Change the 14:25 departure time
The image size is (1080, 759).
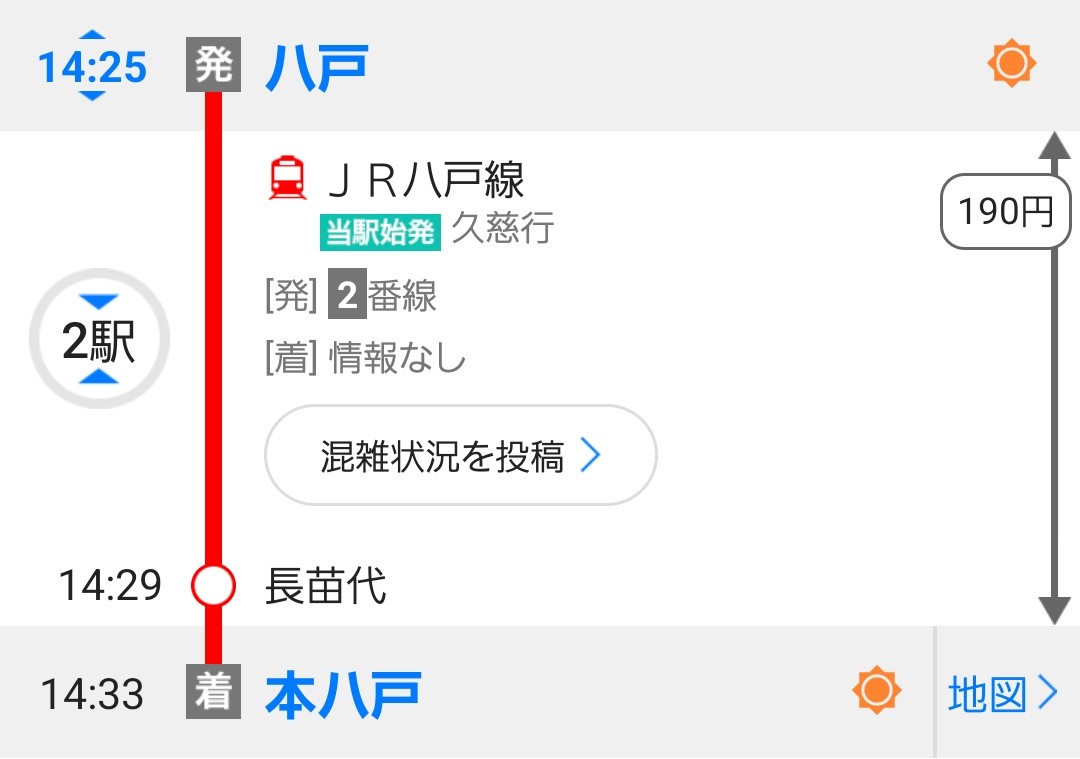[x=91, y=67]
